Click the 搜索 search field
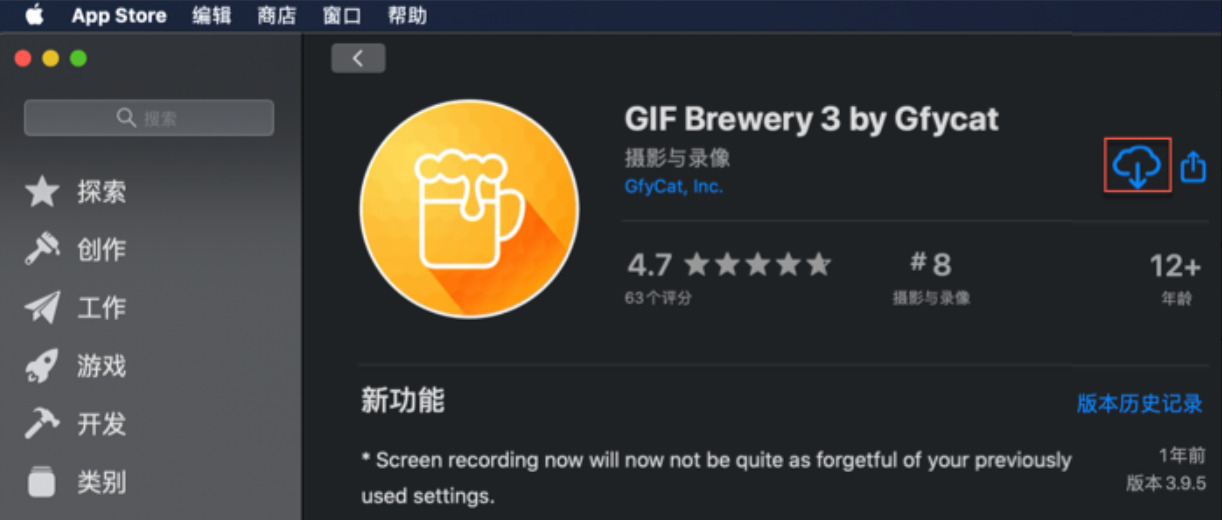This screenshot has height=520, width=1222. pos(149,118)
